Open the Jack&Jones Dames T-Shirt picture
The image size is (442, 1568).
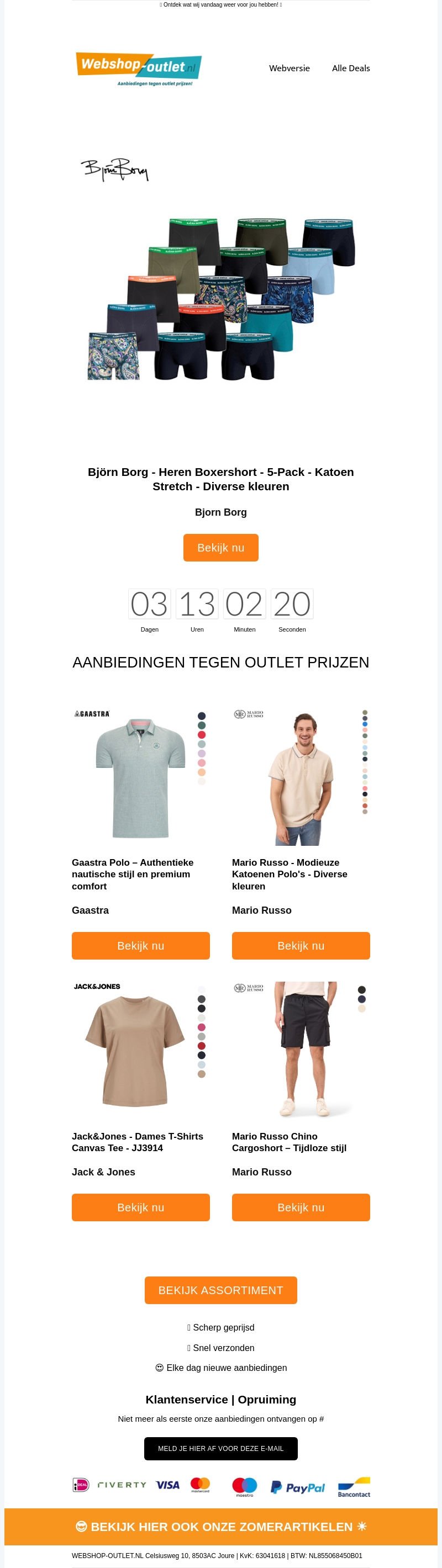click(141, 1049)
